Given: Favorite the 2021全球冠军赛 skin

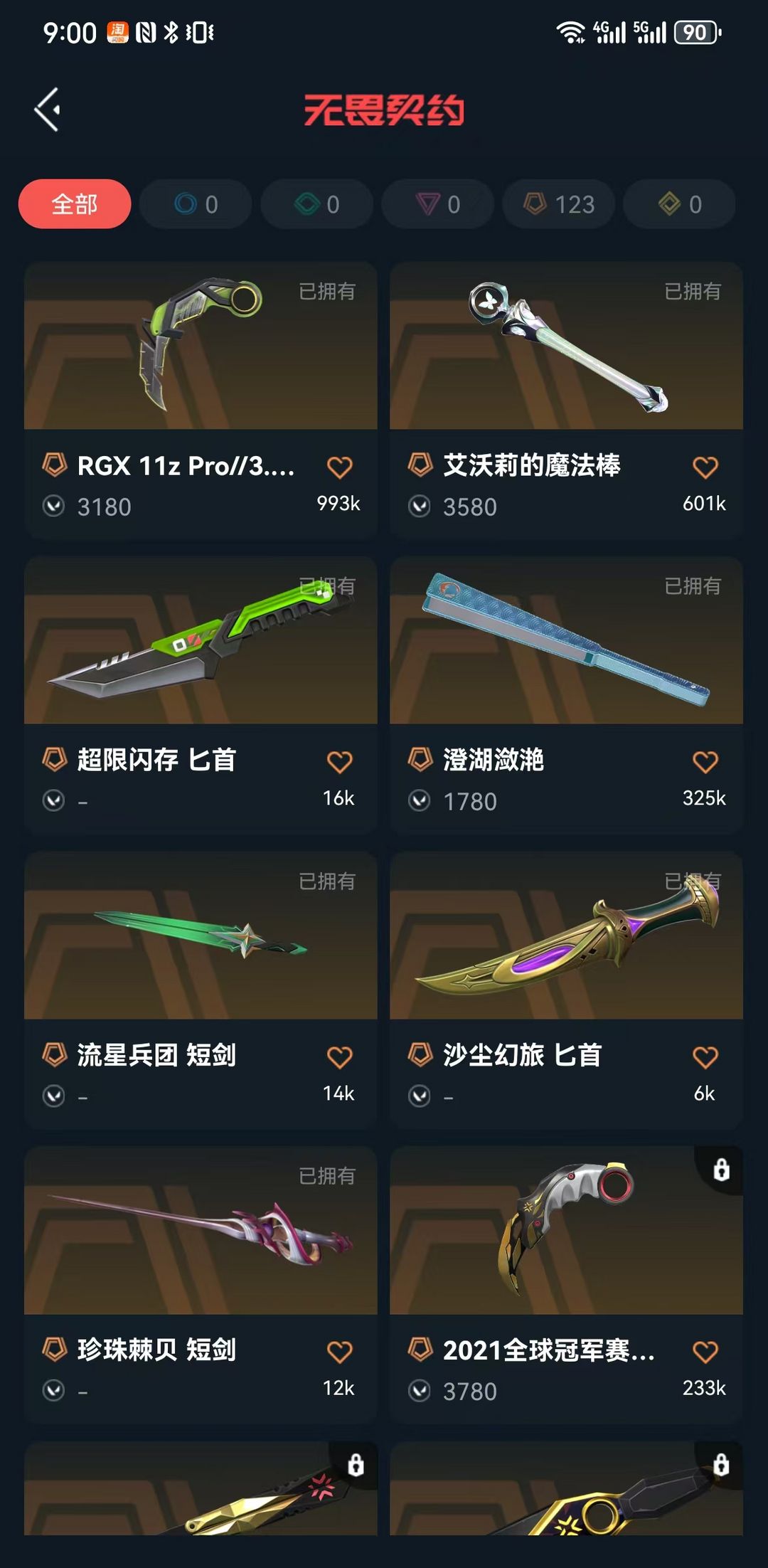Looking at the screenshot, I should coord(705,1352).
